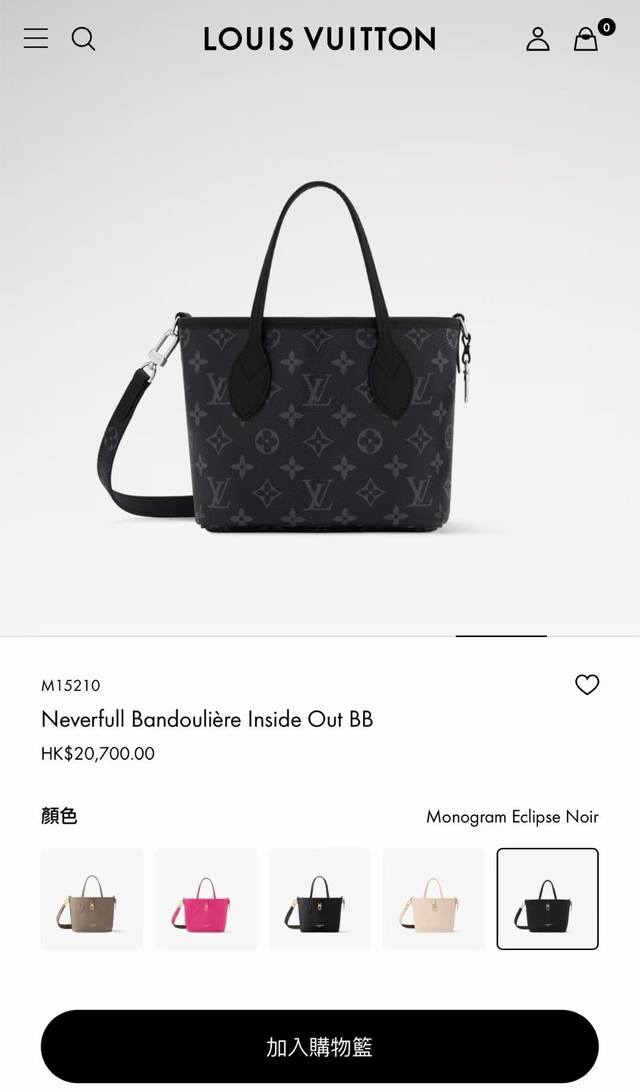Select the black leather color swatch
Image resolution: width=640 pixels, height=1090 pixels.
pos(320,898)
